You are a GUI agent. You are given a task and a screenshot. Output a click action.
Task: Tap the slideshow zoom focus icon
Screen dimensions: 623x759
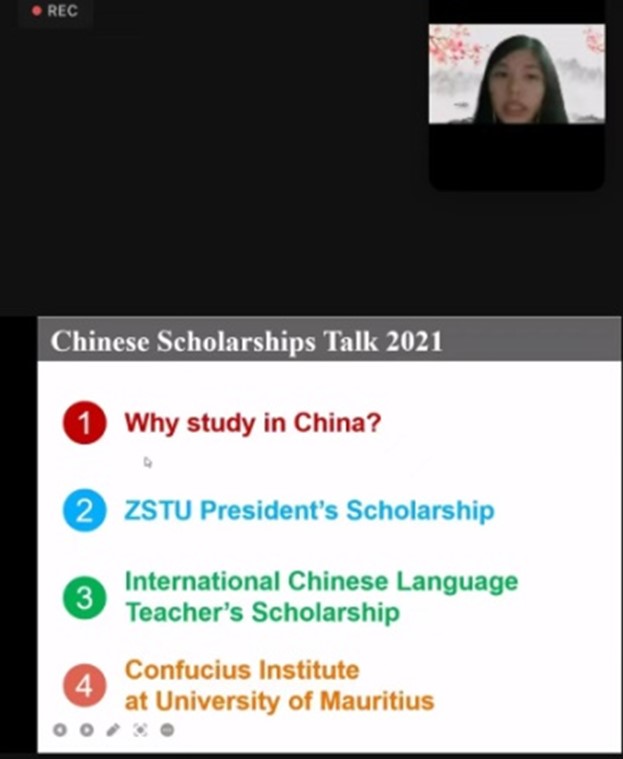(x=140, y=730)
